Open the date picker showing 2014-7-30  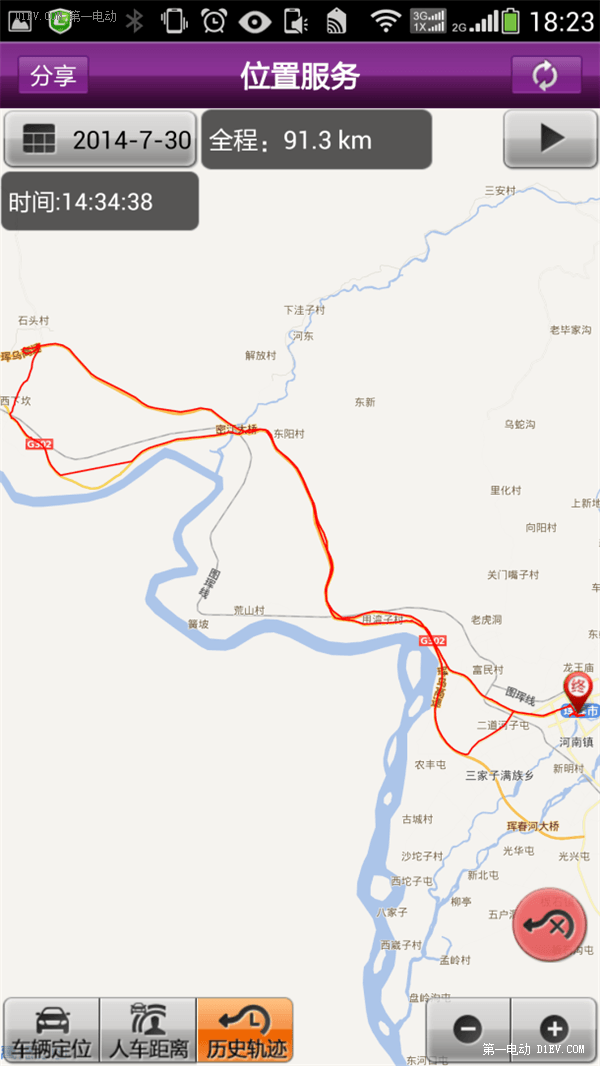pyautogui.click(x=100, y=140)
